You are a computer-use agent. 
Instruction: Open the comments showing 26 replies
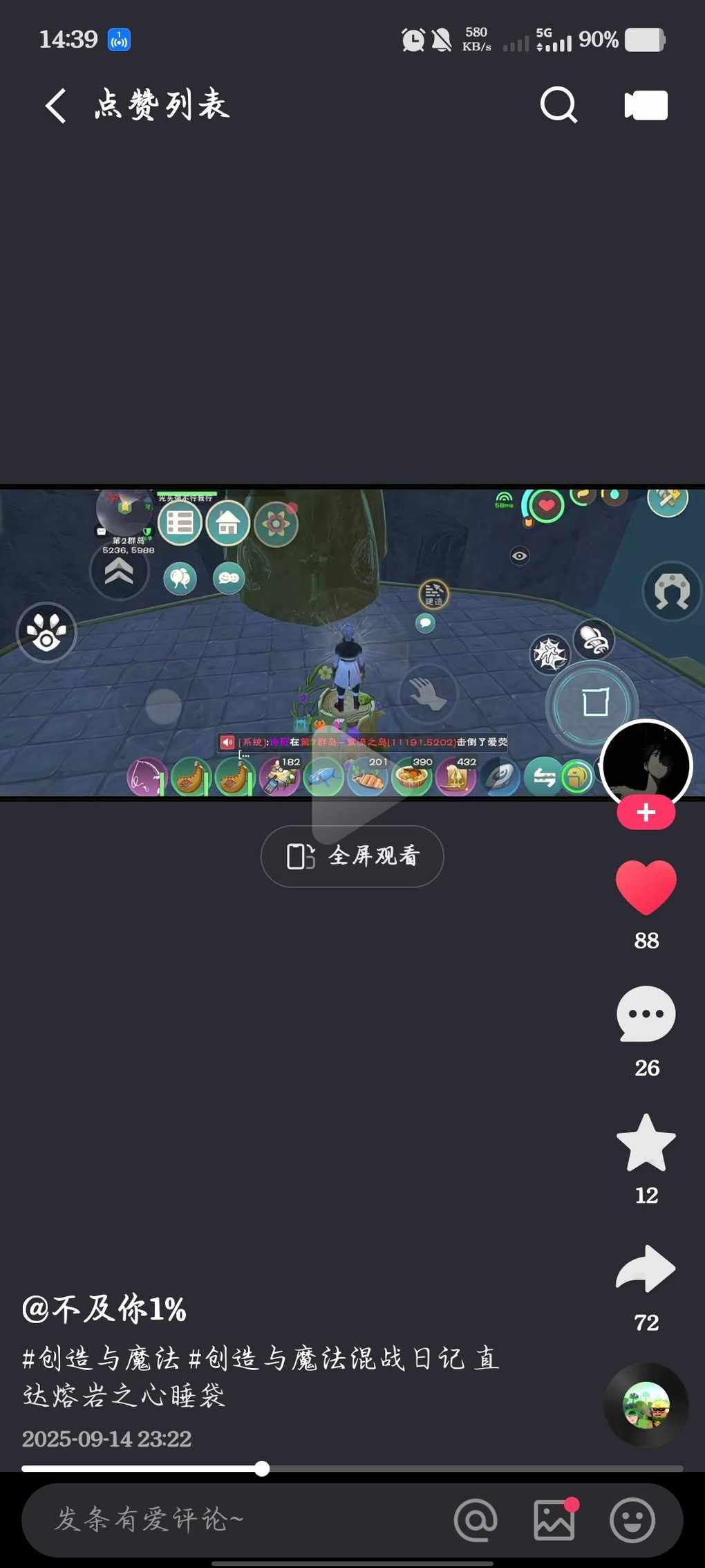click(x=646, y=1014)
